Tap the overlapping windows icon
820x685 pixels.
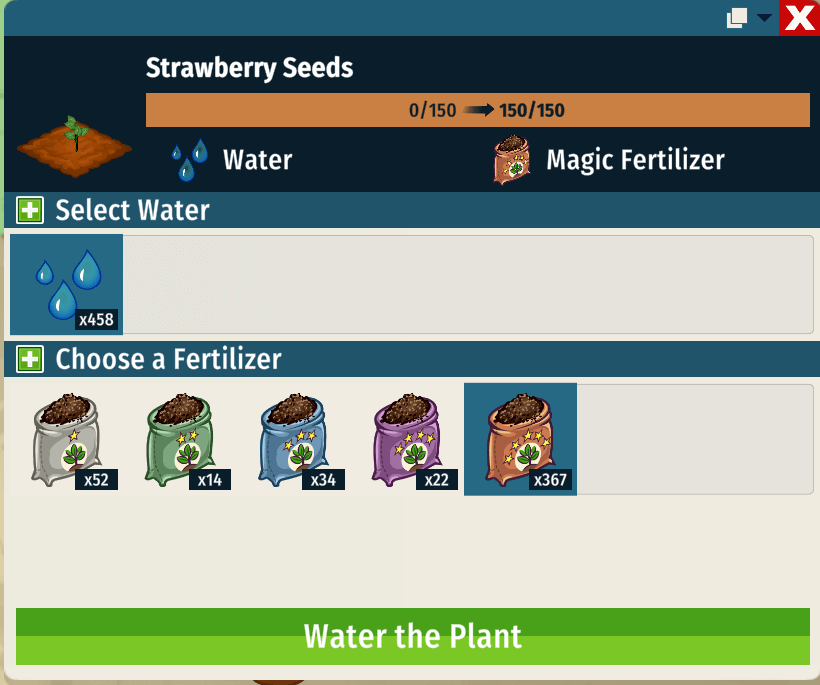(738, 17)
